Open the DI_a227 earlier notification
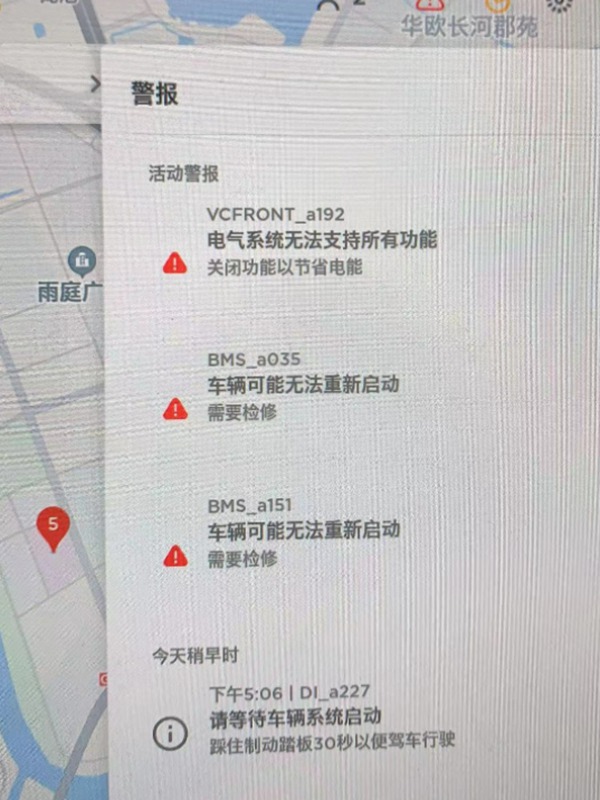 click(x=330, y=717)
